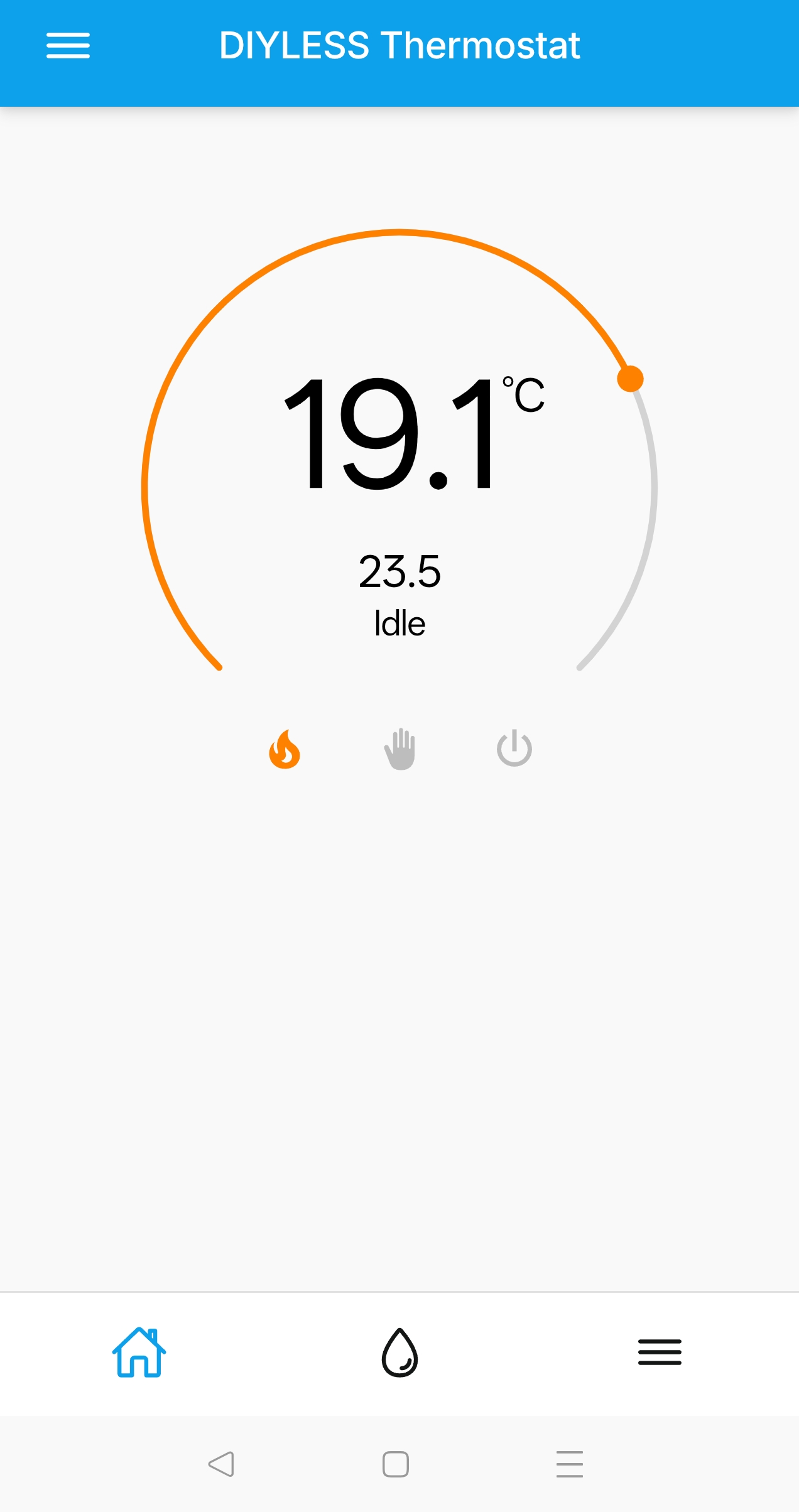Switch to the water drop tab
This screenshot has height=1512, width=799.
(399, 1353)
